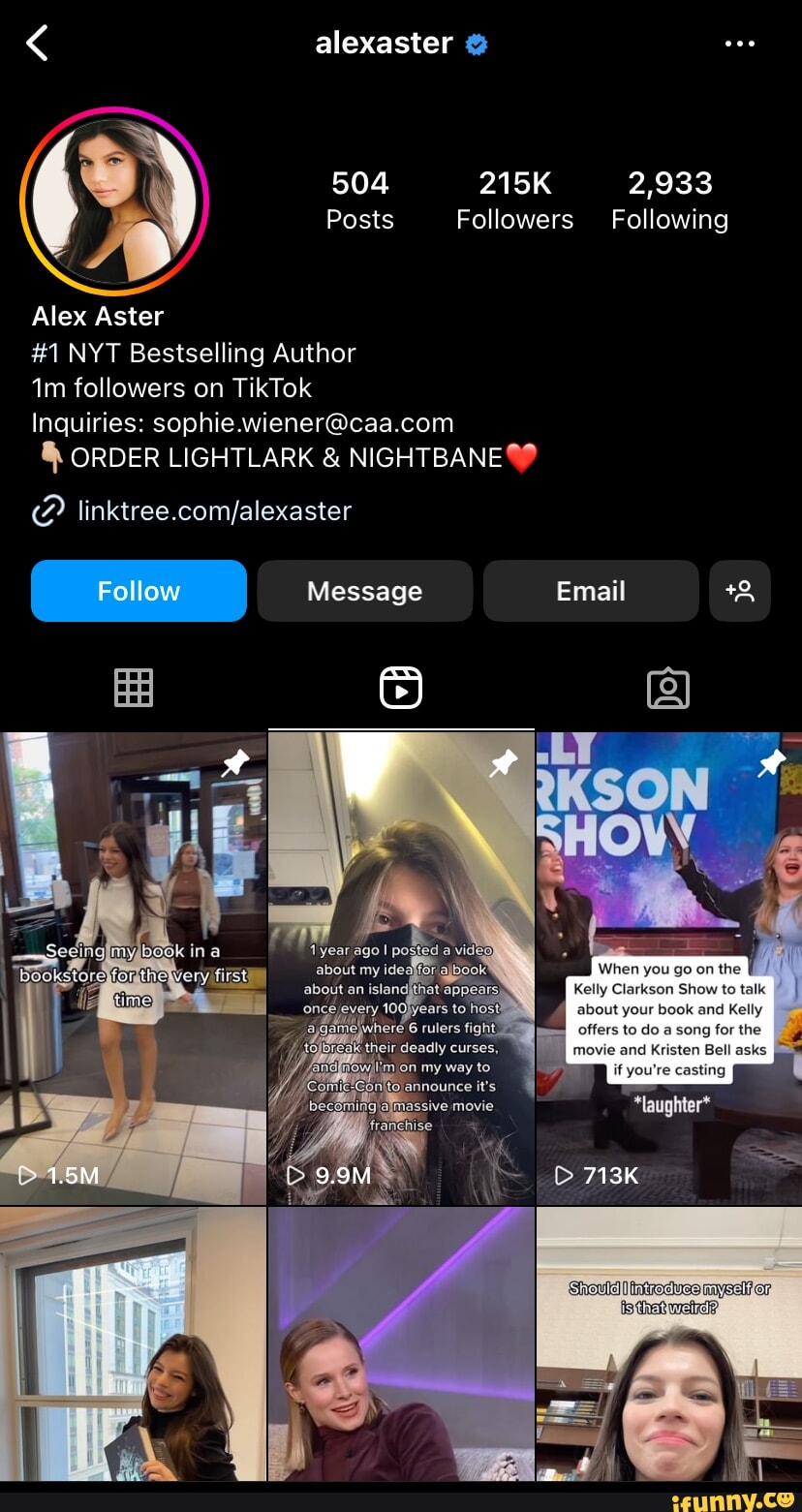Expand the 2,933 Following list
The width and height of the screenshot is (802, 1512).
point(669,199)
